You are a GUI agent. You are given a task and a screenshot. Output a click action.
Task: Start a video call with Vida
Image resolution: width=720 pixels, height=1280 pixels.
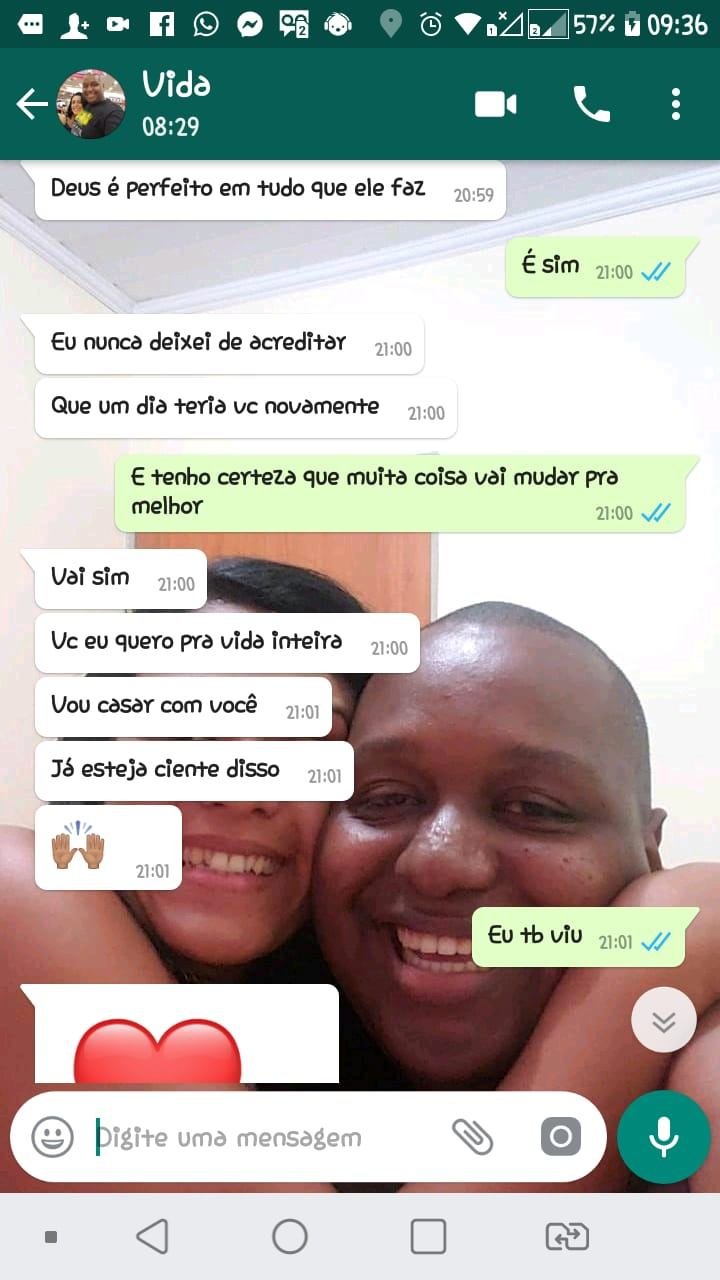[x=496, y=104]
